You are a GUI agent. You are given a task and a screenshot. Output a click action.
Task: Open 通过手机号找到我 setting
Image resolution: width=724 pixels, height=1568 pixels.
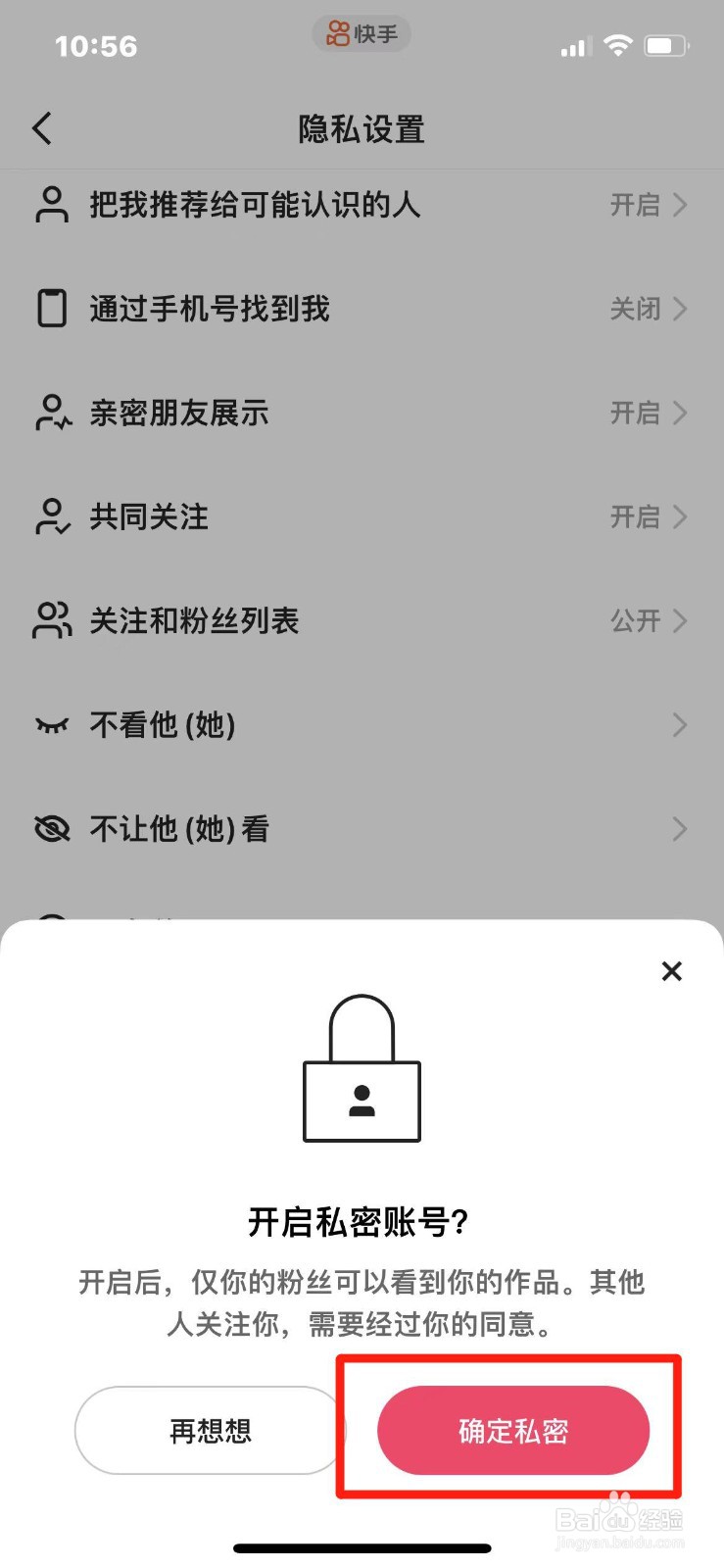(x=362, y=309)
